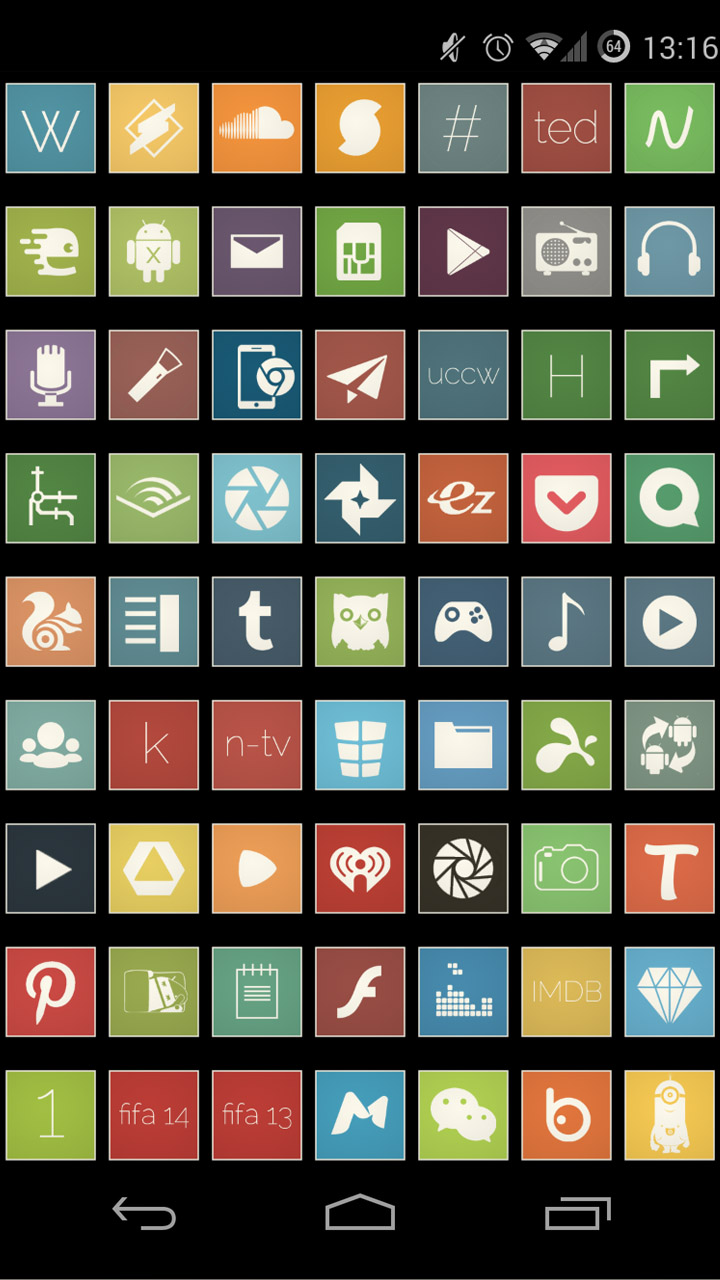Viewport: 720px width, 1280px height.
Task: Open the IMDB app
Action: pyautogui.click(x=566, y=992)
